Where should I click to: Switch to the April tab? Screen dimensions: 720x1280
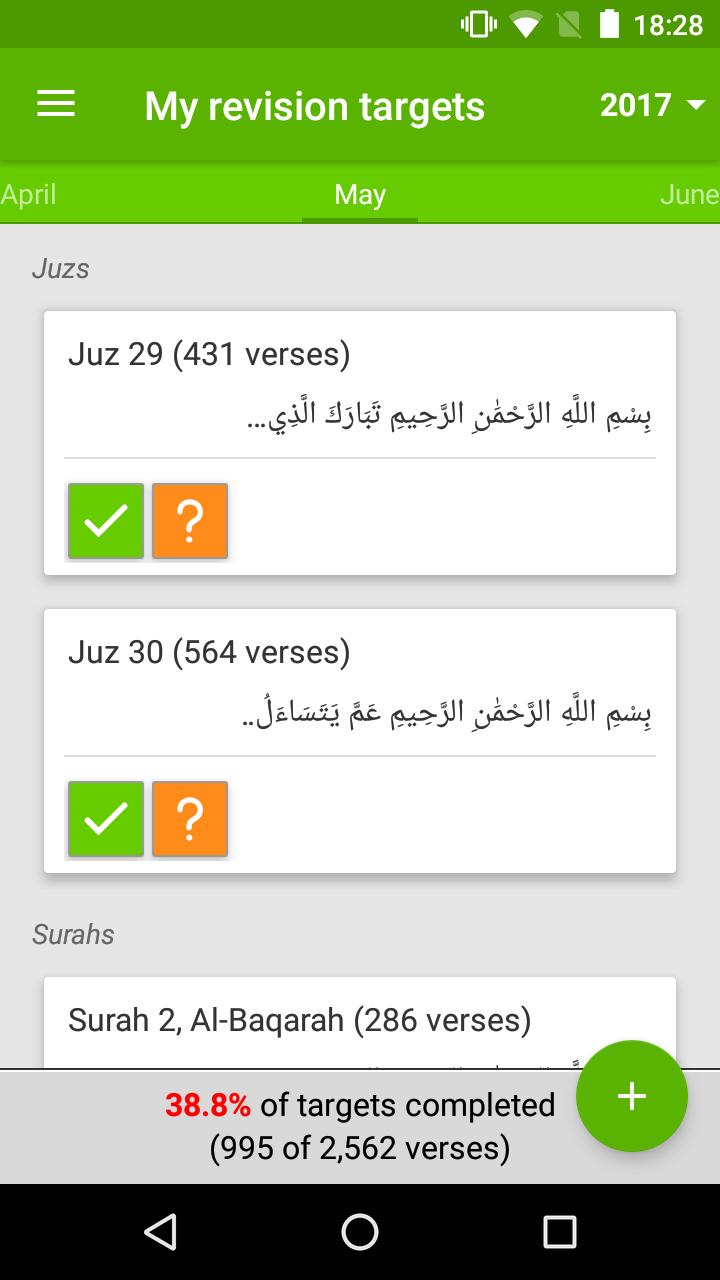tap(29, 194)
